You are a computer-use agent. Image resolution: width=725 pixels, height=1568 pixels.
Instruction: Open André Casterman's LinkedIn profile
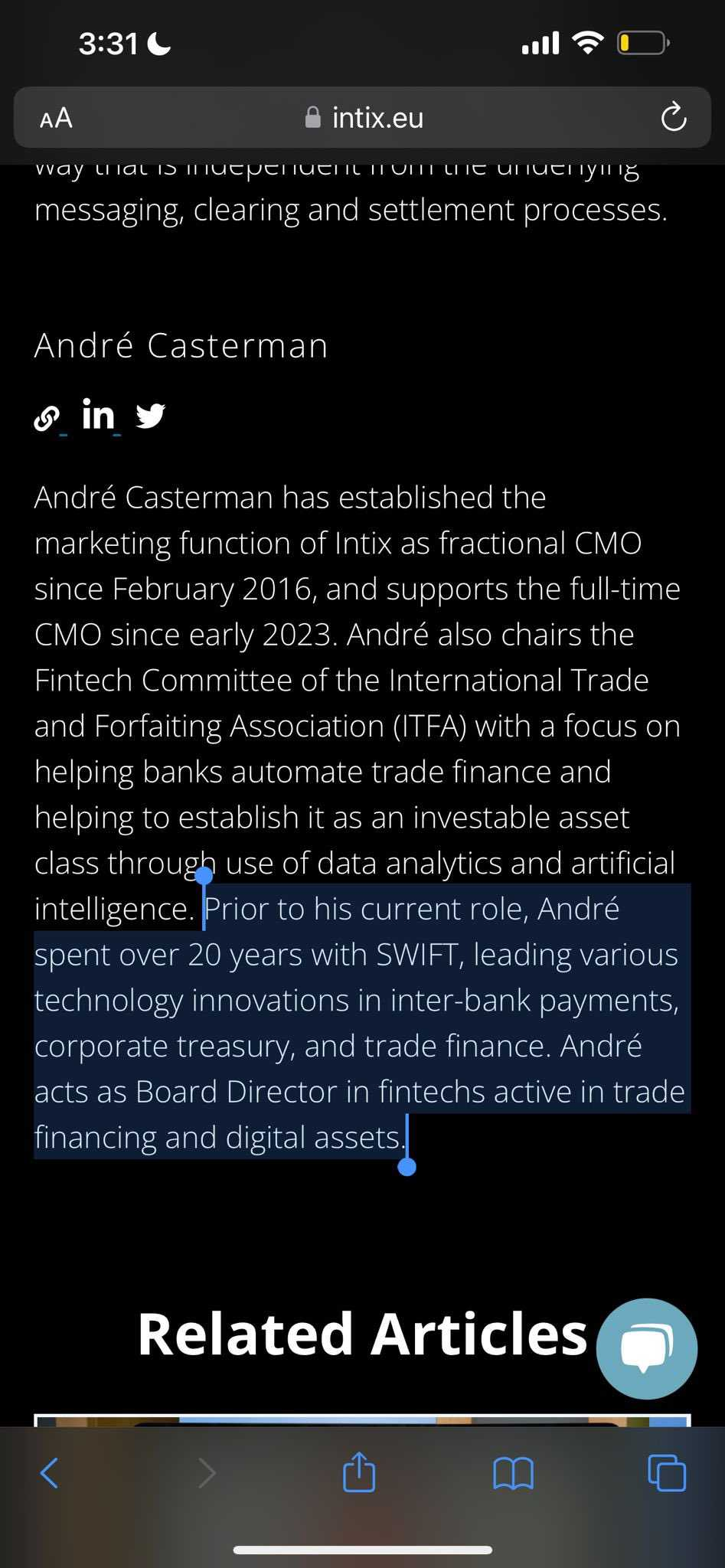tap(99, 416)
